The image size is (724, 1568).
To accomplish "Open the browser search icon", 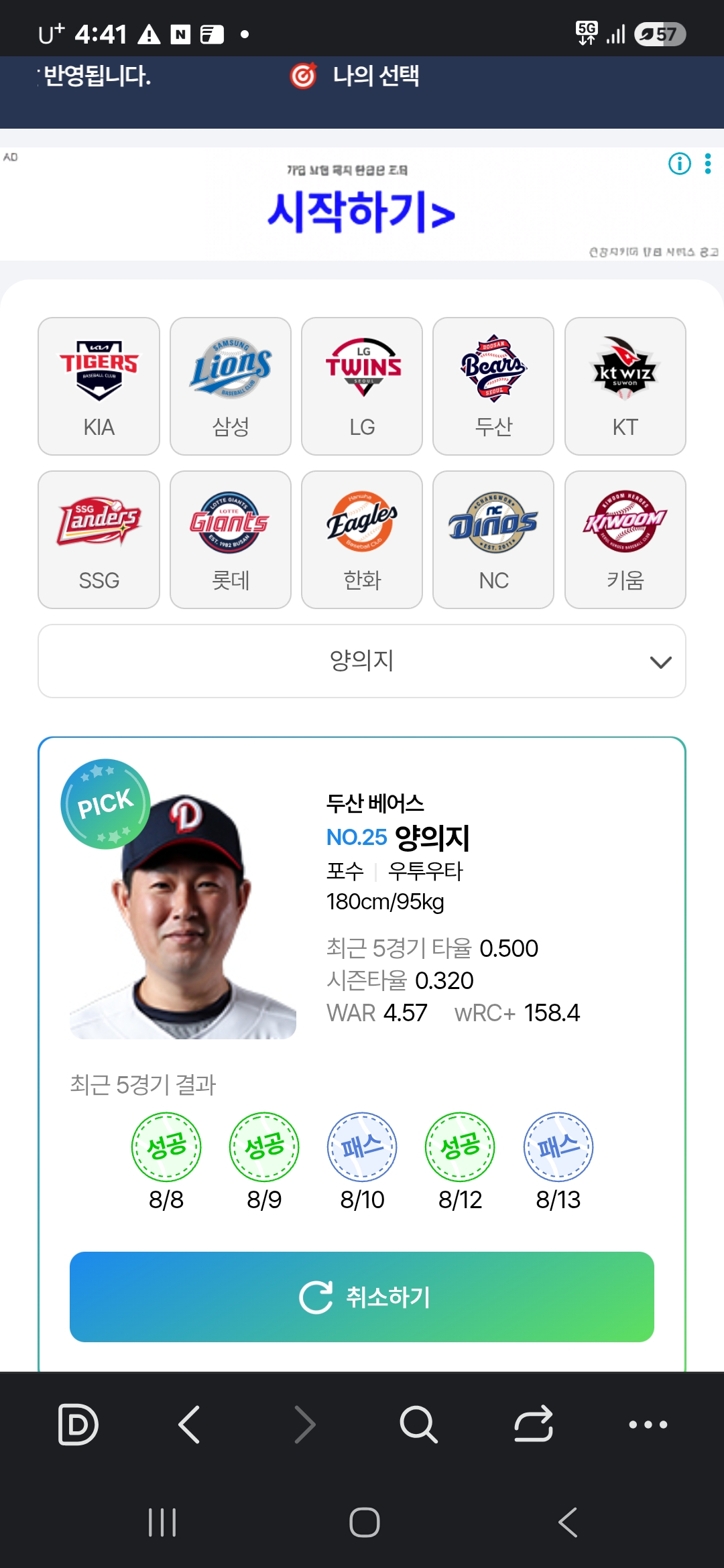I will (x=418, y=1424).
